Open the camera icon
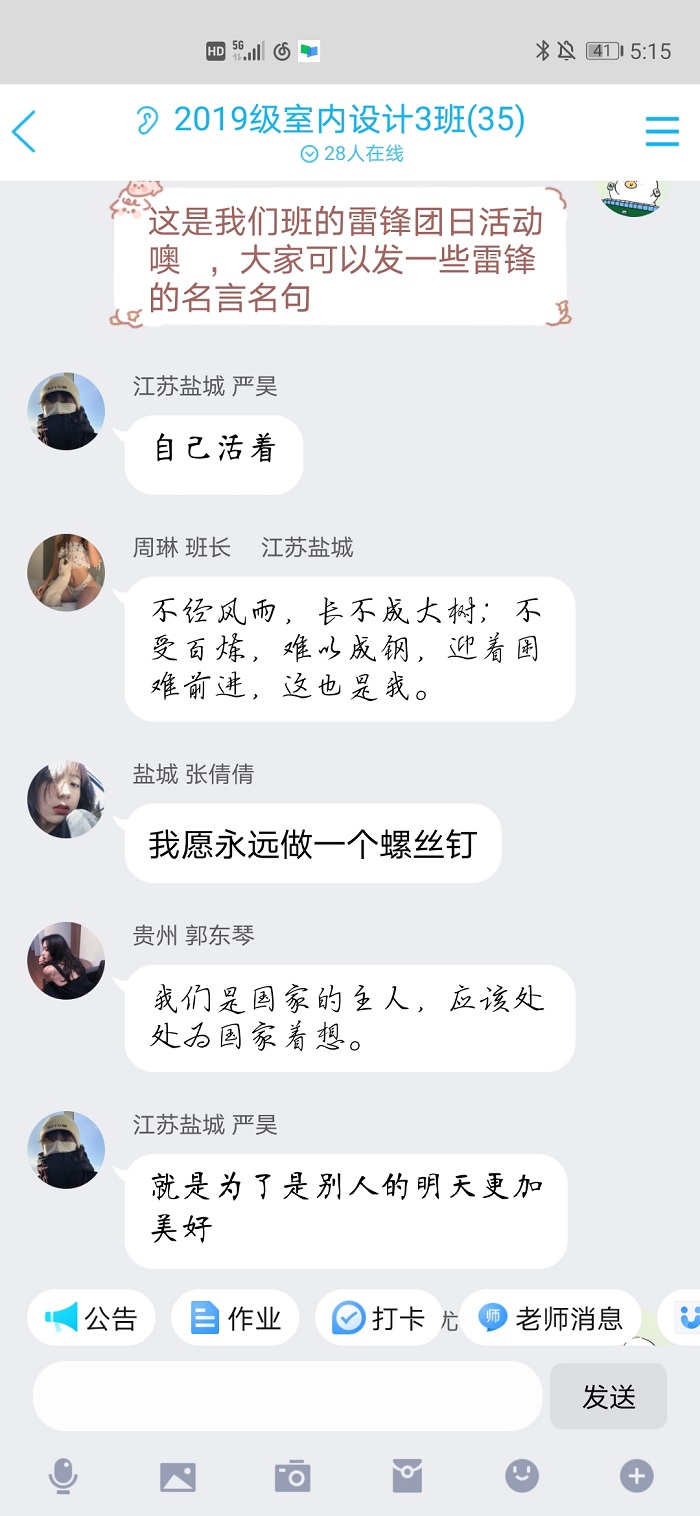The height and width of the screenshot is (1516, 700). [292, 1476]
